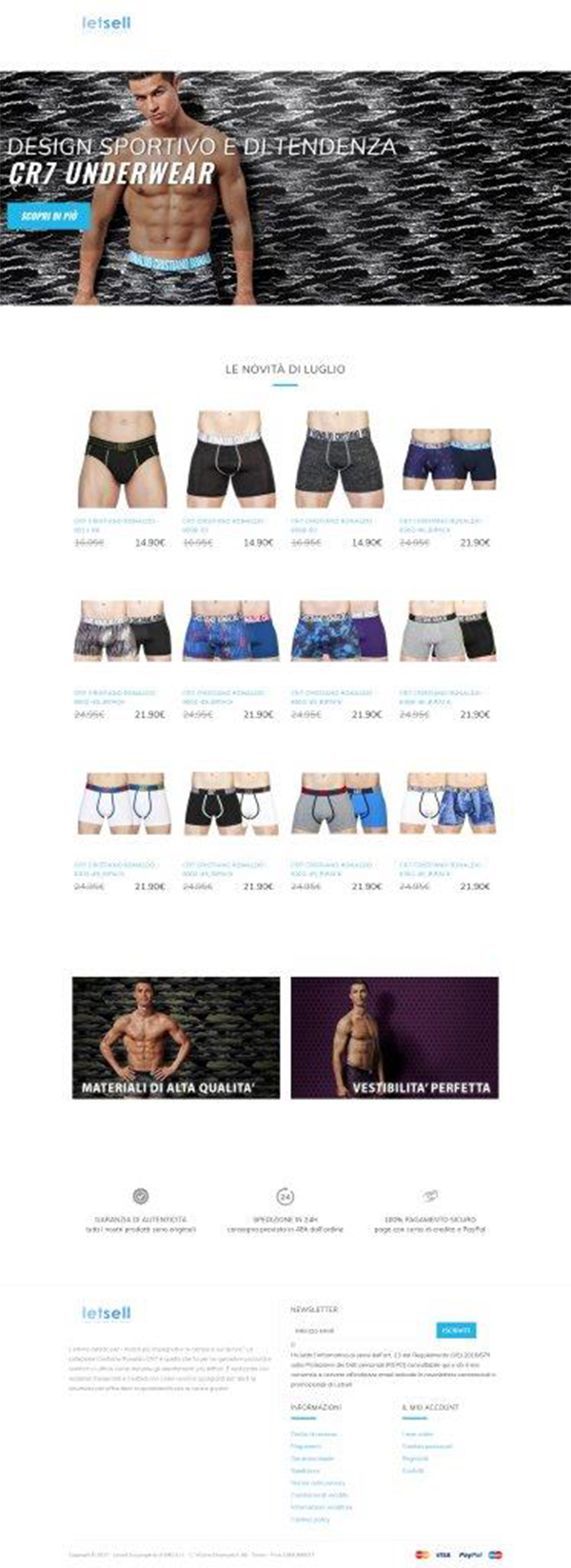Open the Cookies policy footer link
571x1568 pixels.
click(309, 1519)
